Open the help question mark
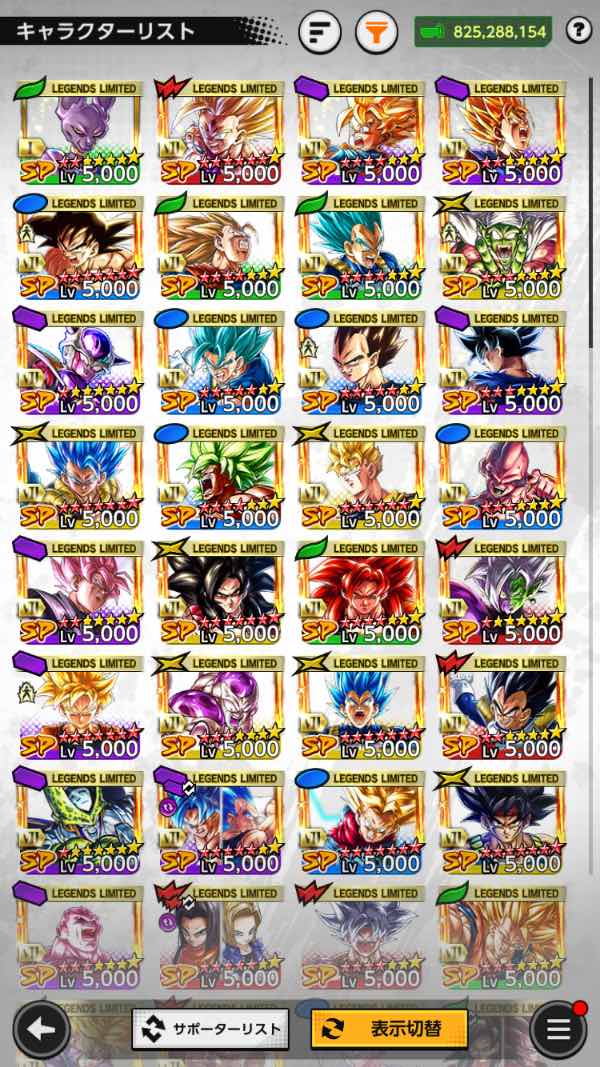This screenshot has width=600, height=1067. click(578, 31)
